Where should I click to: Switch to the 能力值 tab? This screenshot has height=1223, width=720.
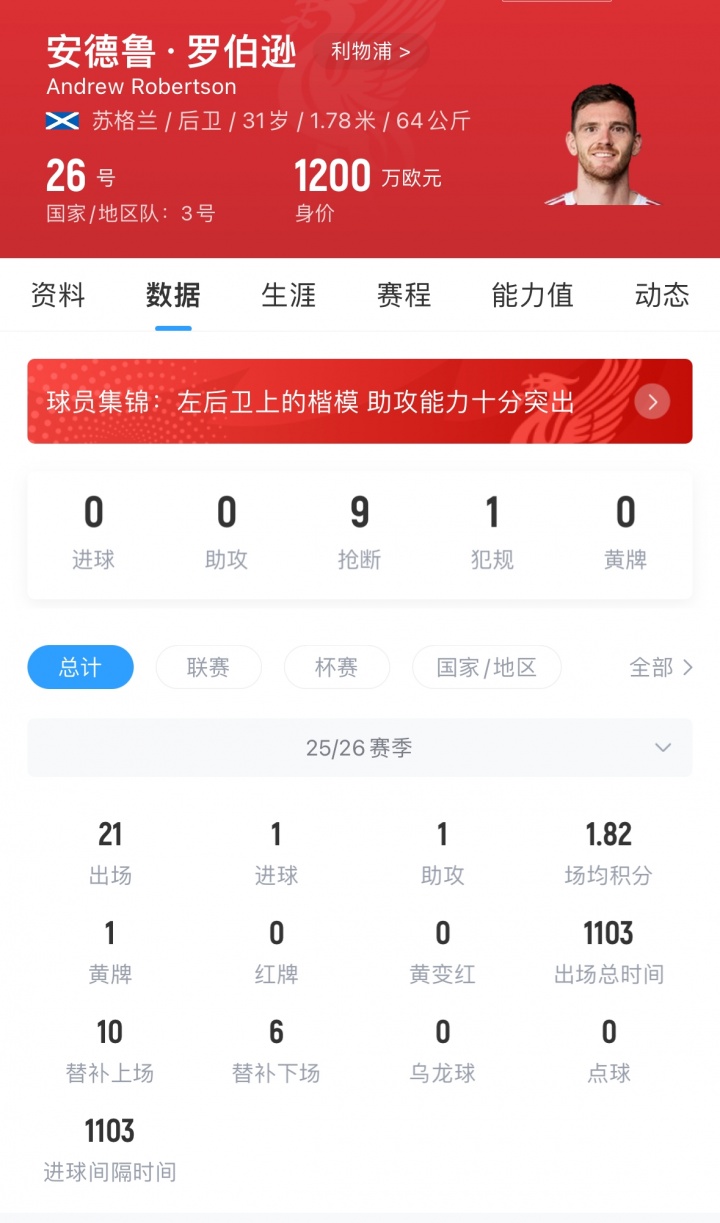(532, 295)
